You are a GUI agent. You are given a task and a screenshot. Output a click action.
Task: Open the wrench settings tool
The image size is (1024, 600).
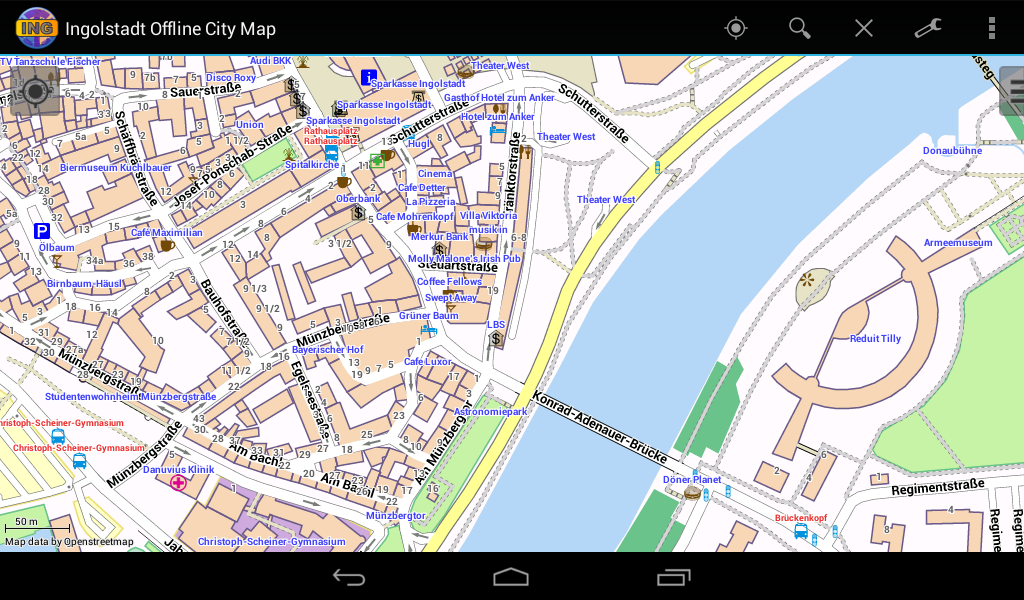[928, 28]
